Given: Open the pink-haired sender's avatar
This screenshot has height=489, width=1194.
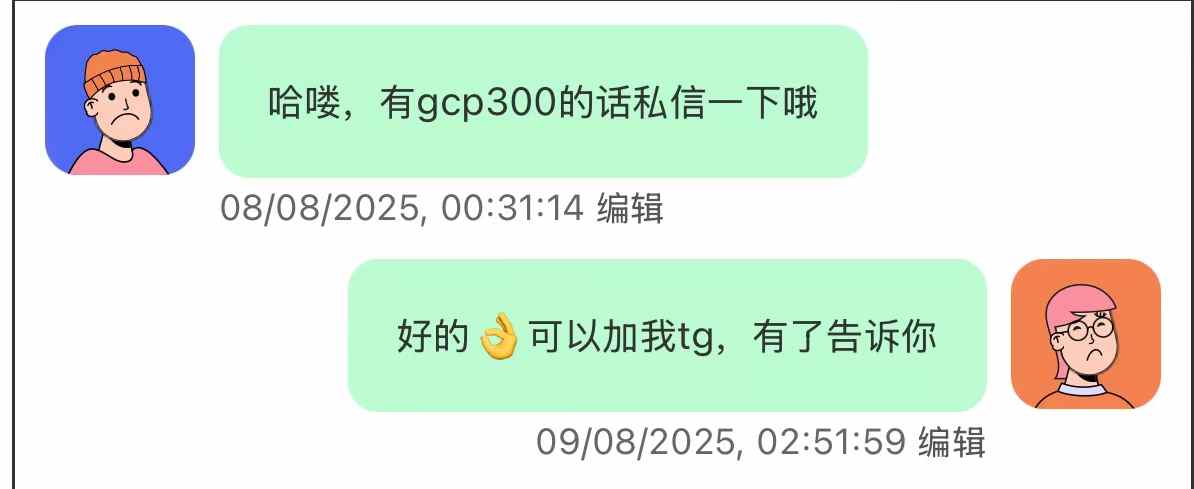Looking at the screenshot, I should click(1086, 334).
